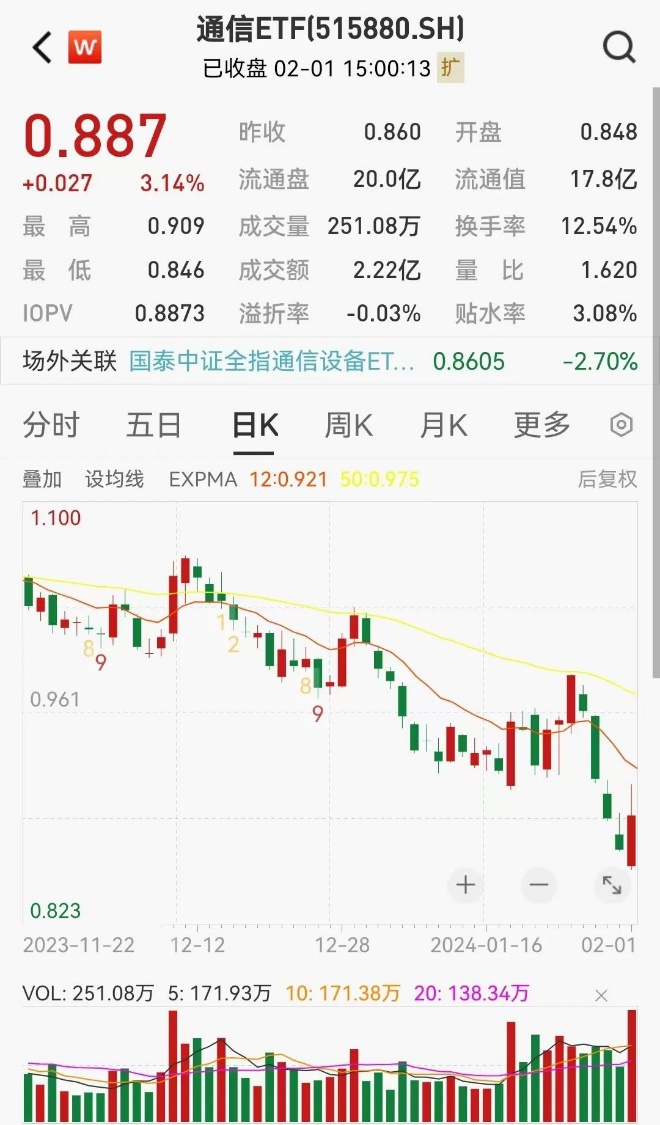This screenshot has width=660, height=1125.
Task: Open the search magnifier icon
Action: pyautogui.click(x=620, y=47)
